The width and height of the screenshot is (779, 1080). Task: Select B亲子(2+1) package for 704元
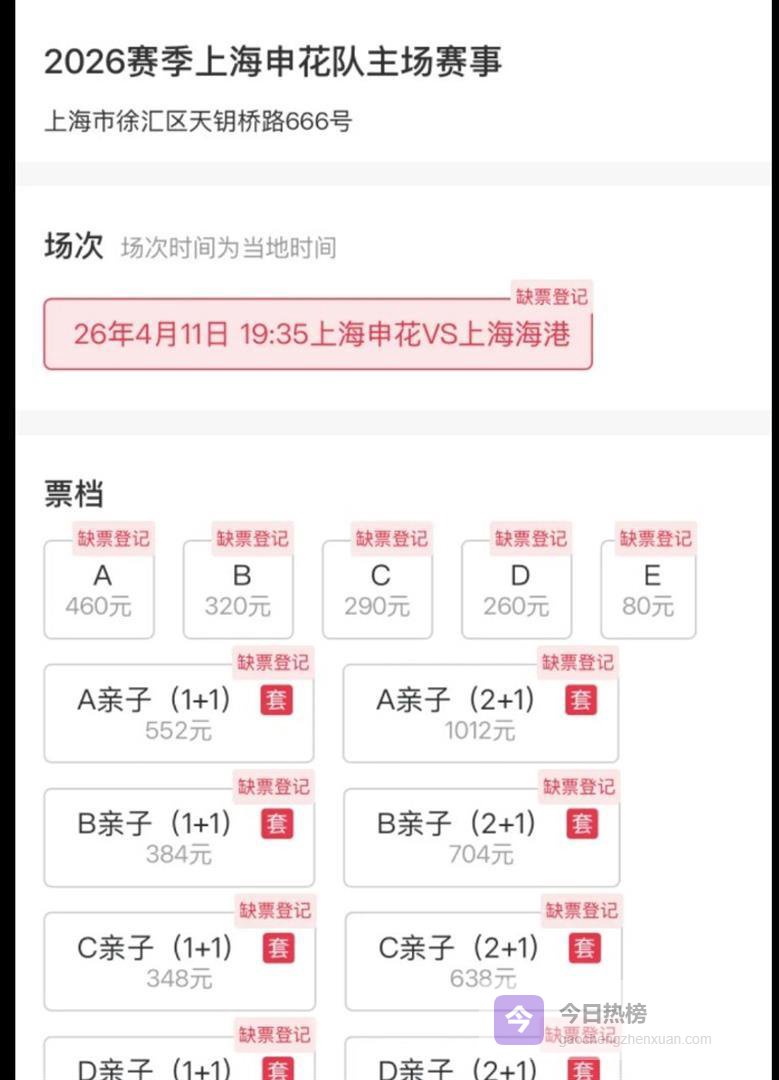point(481,837)
